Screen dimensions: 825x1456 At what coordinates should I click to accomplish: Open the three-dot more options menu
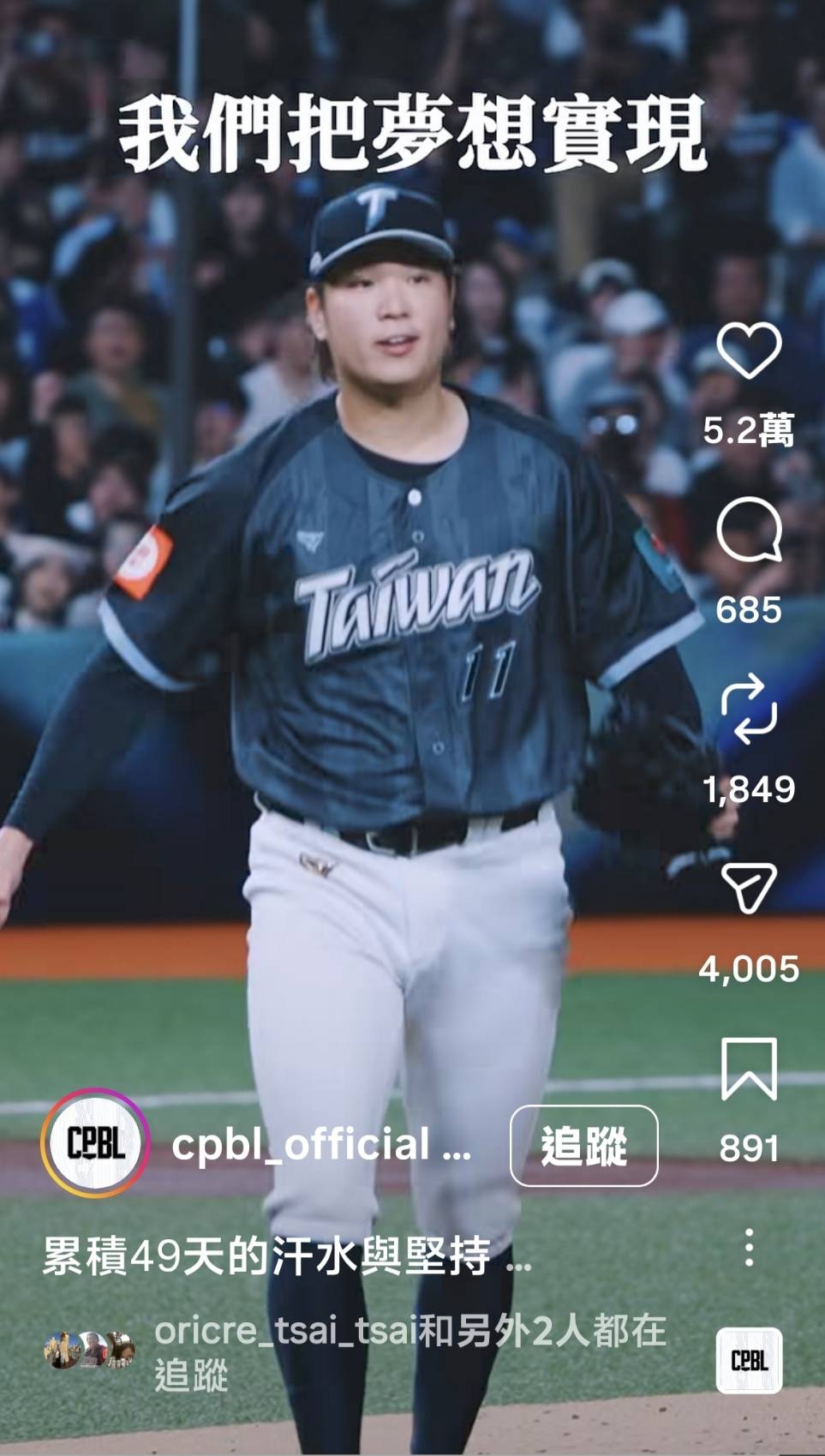click(749, 1247)
